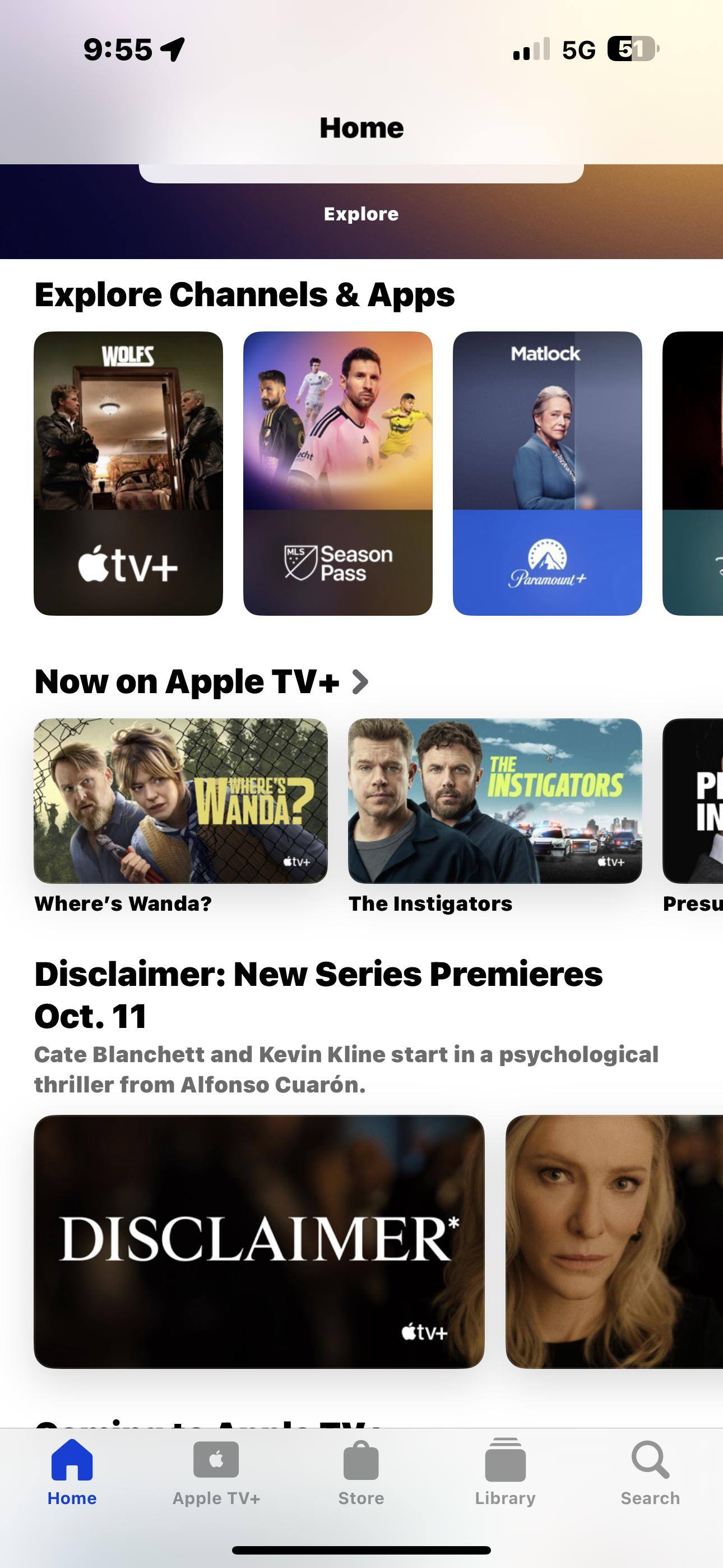The height and width of the screenshot is (1568, 723).
Task: Open the Disclaimer title card
Action: 259,1242
